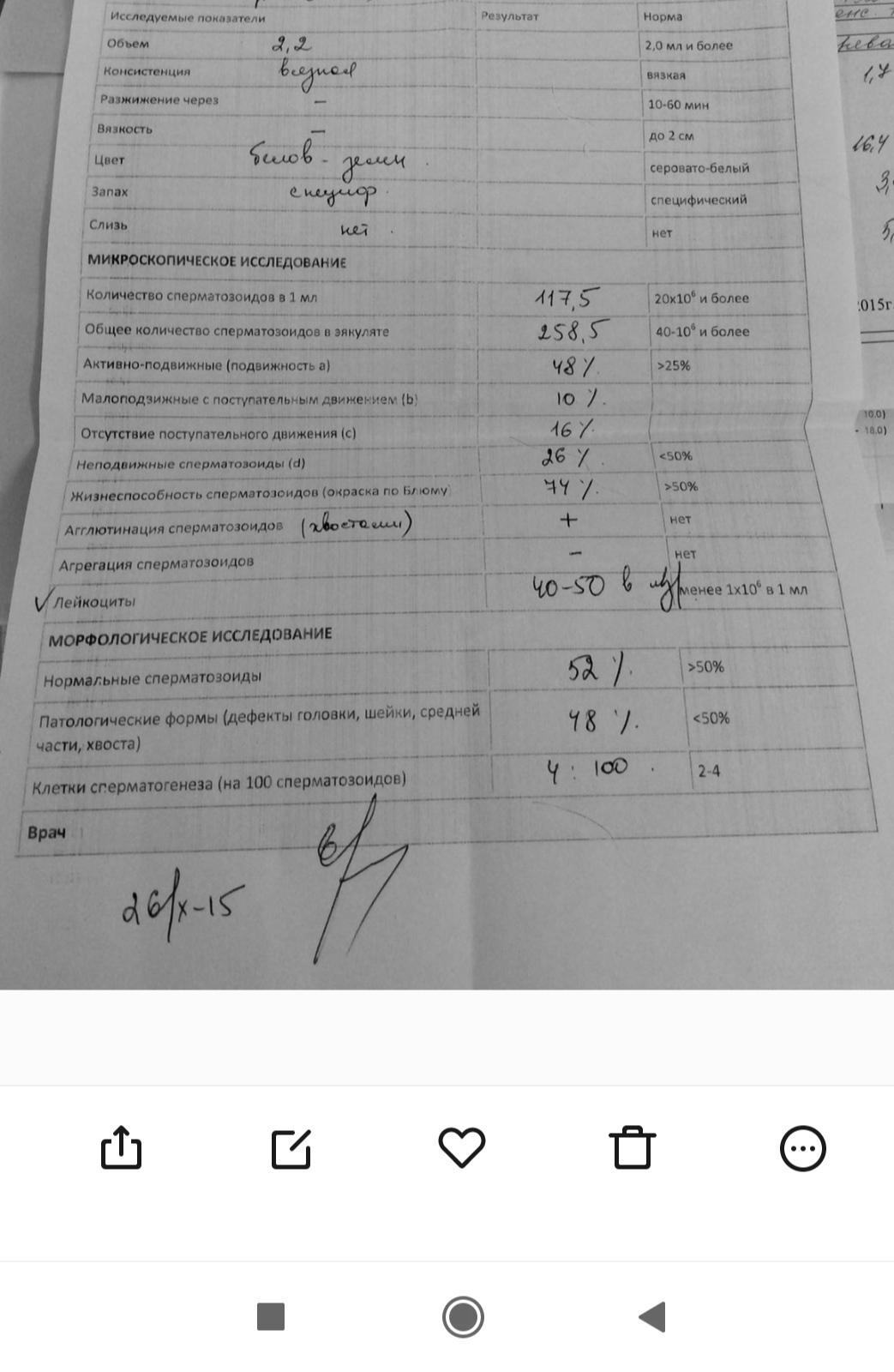Tap the system back button
Image resolution: width=894 pixels, height=1372 pixels.
point(652,1316)
